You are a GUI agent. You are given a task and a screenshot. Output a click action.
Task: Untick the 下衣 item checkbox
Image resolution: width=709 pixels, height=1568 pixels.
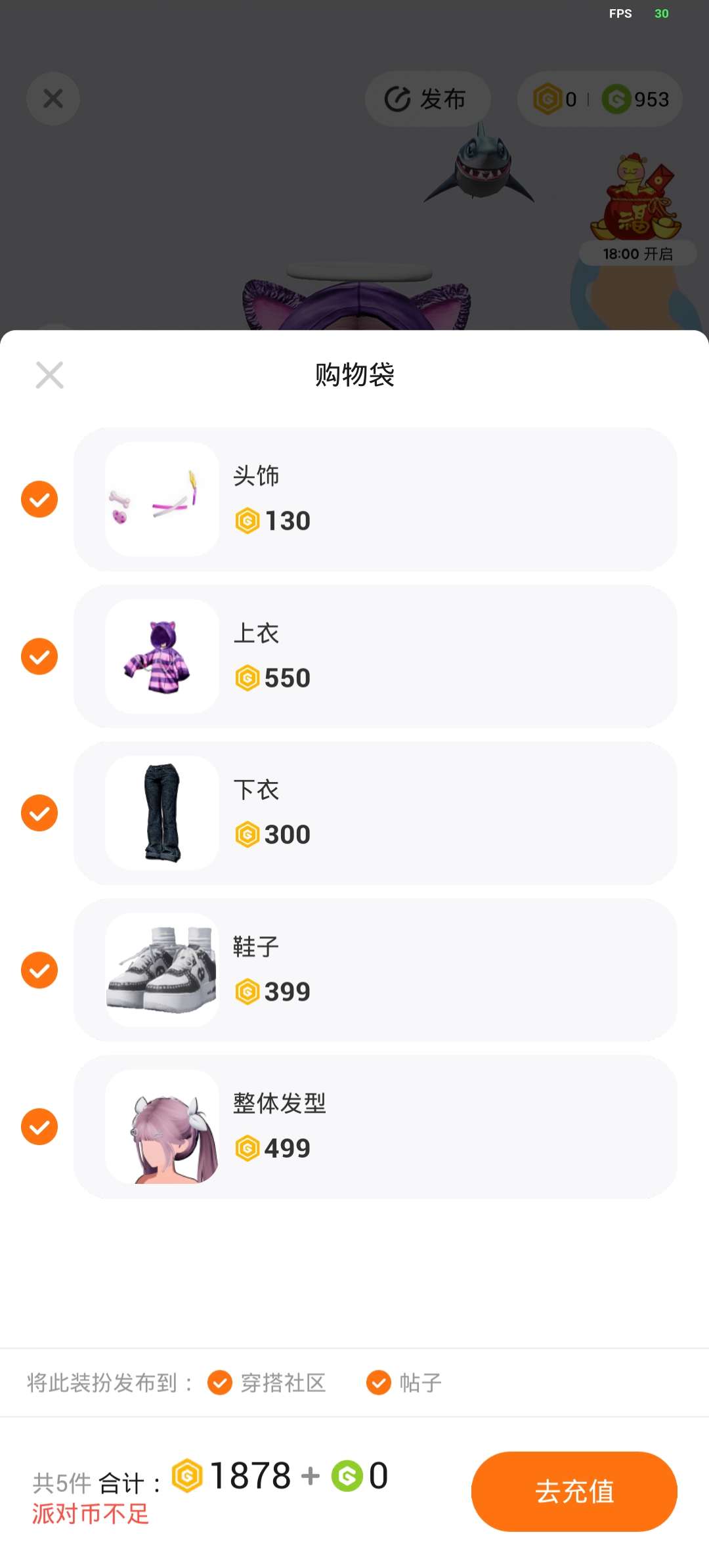[39, 813]
